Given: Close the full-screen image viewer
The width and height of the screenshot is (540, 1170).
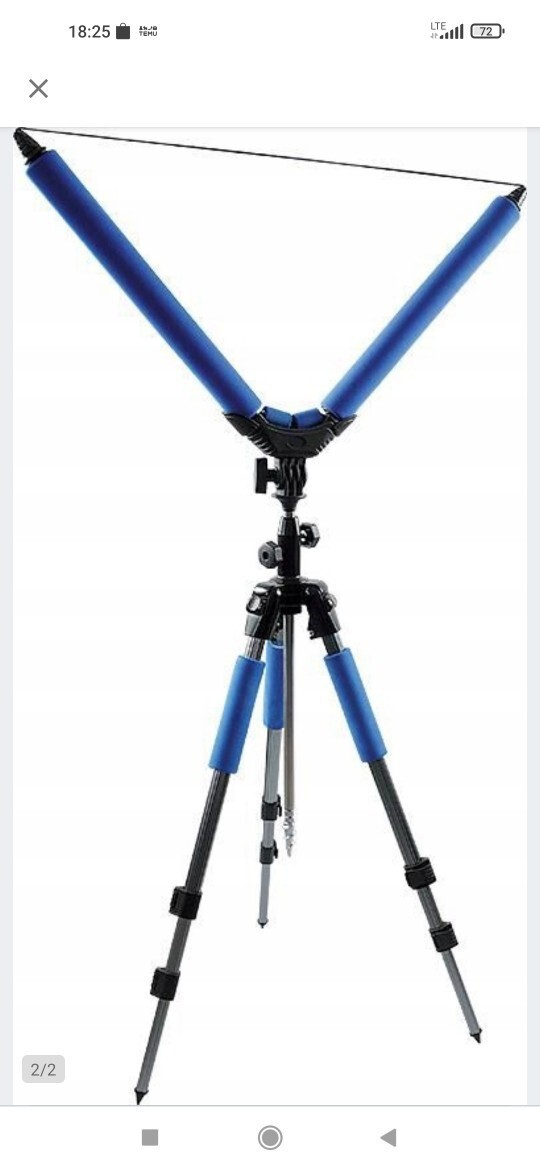Looking at the screenshot, I should click(x=38, y=89).
